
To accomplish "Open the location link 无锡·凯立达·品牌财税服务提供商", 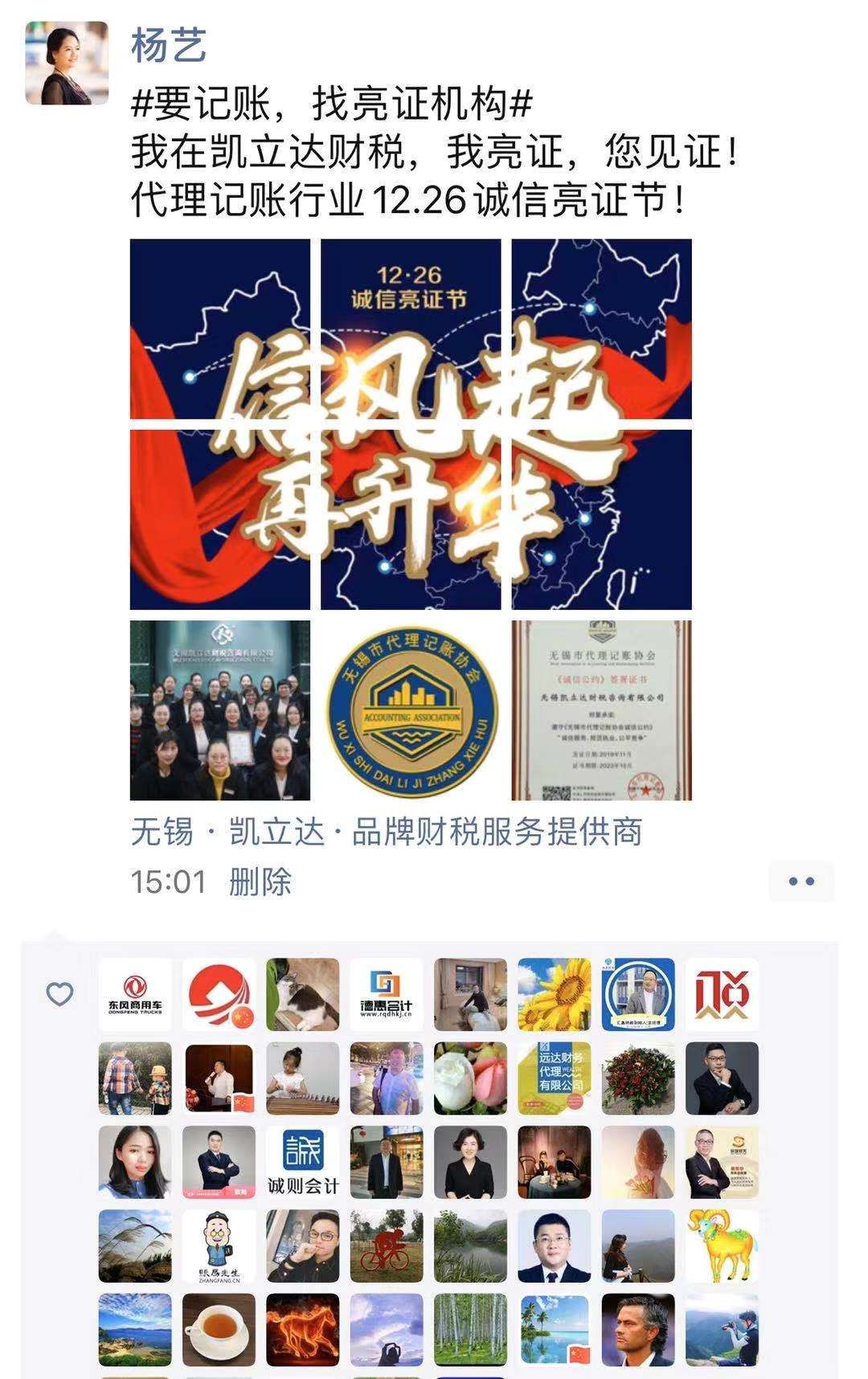I will [387, 833].
